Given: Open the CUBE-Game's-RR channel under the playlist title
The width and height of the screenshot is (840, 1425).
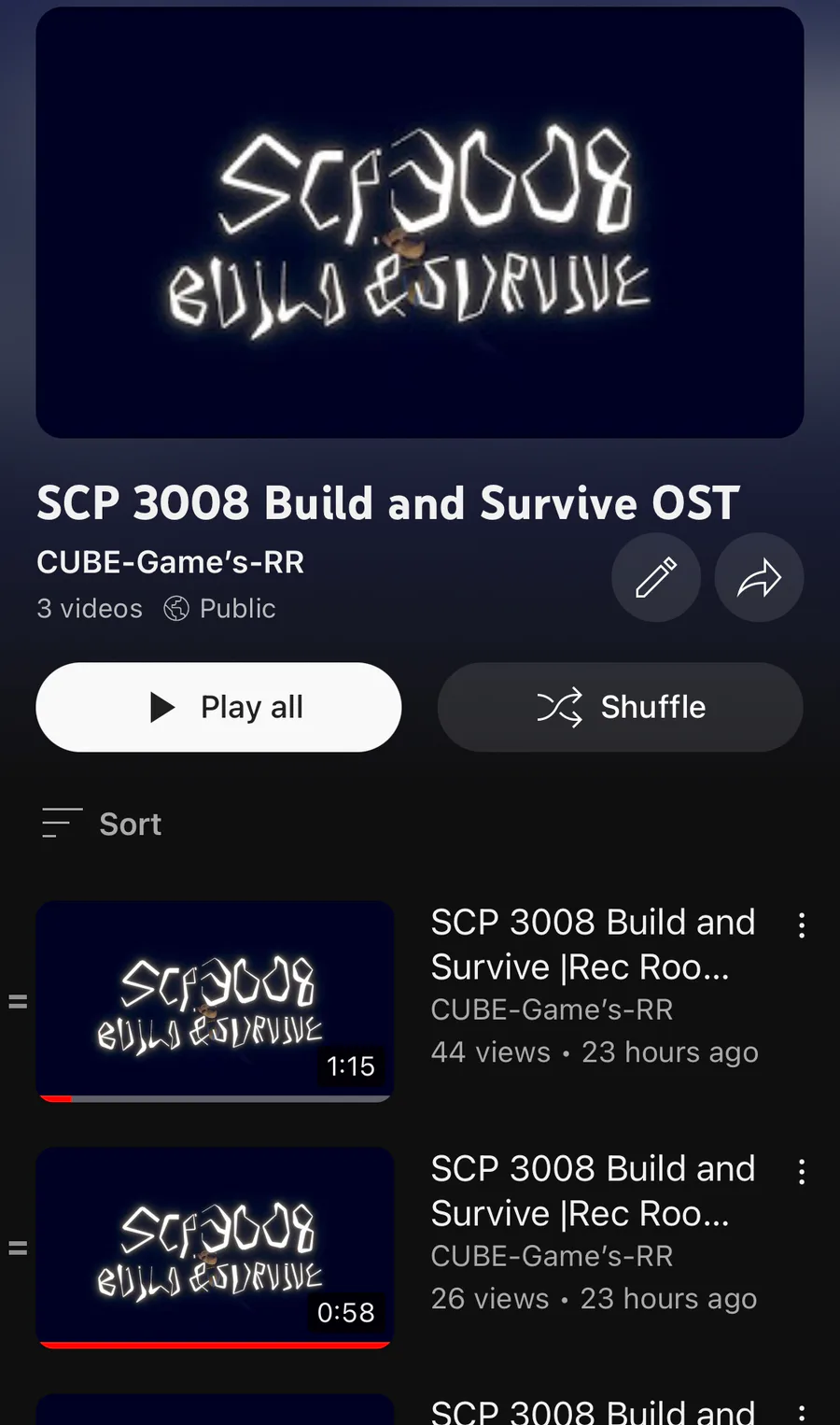Looking at the screenshot, I should 170,562.
